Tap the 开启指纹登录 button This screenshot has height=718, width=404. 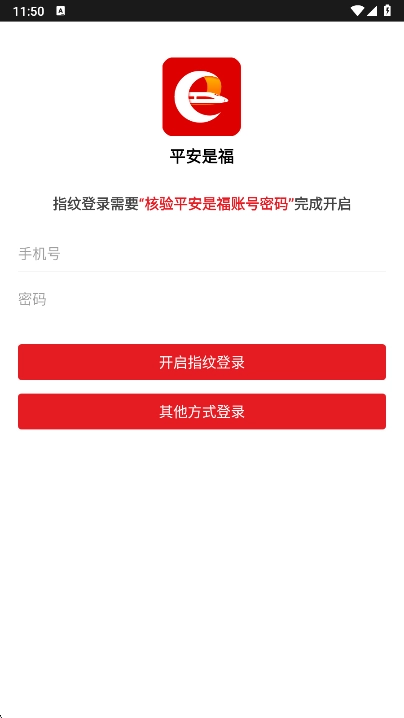pos(202,362)
